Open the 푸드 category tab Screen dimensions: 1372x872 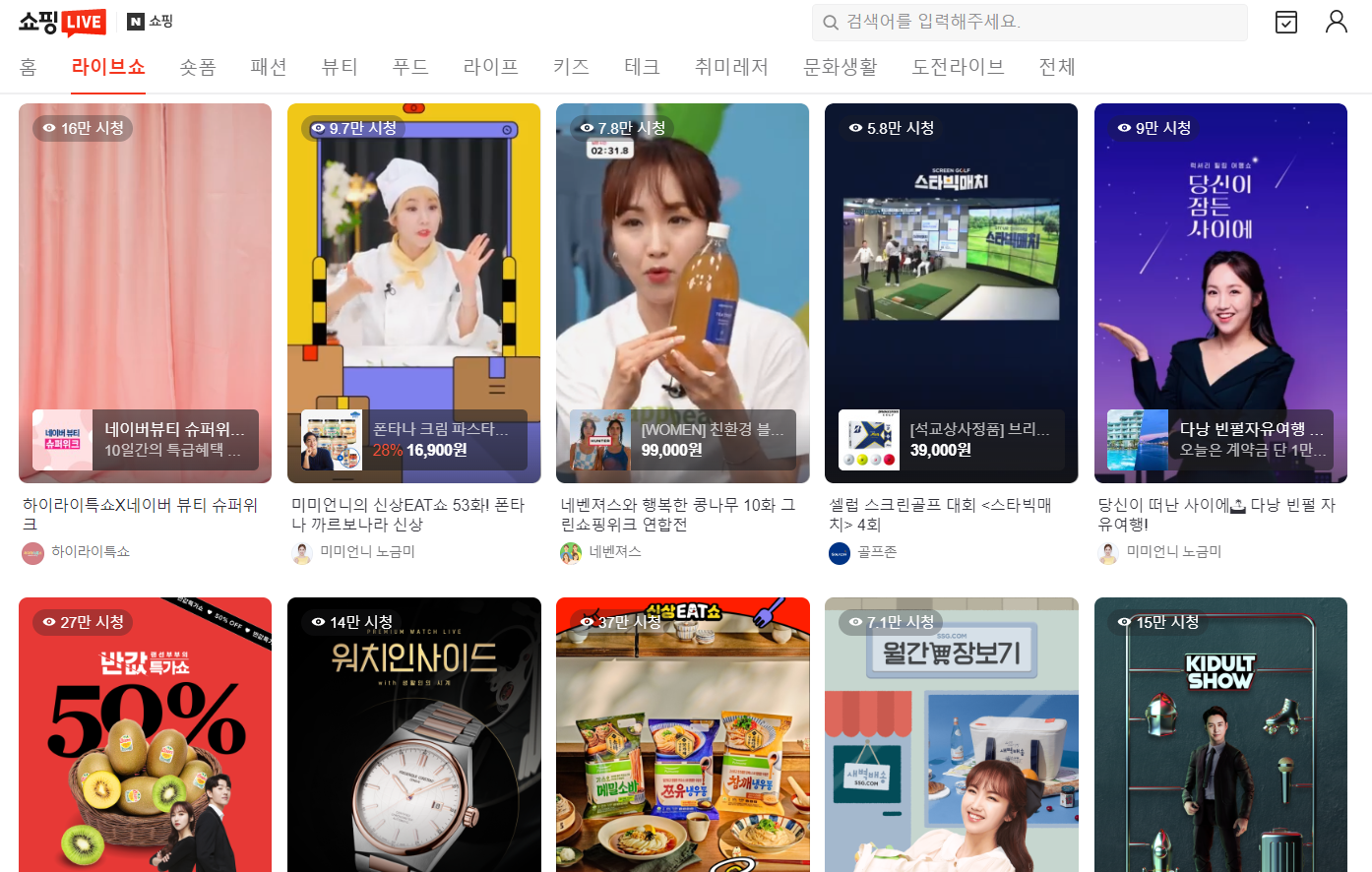coord(410,67)
